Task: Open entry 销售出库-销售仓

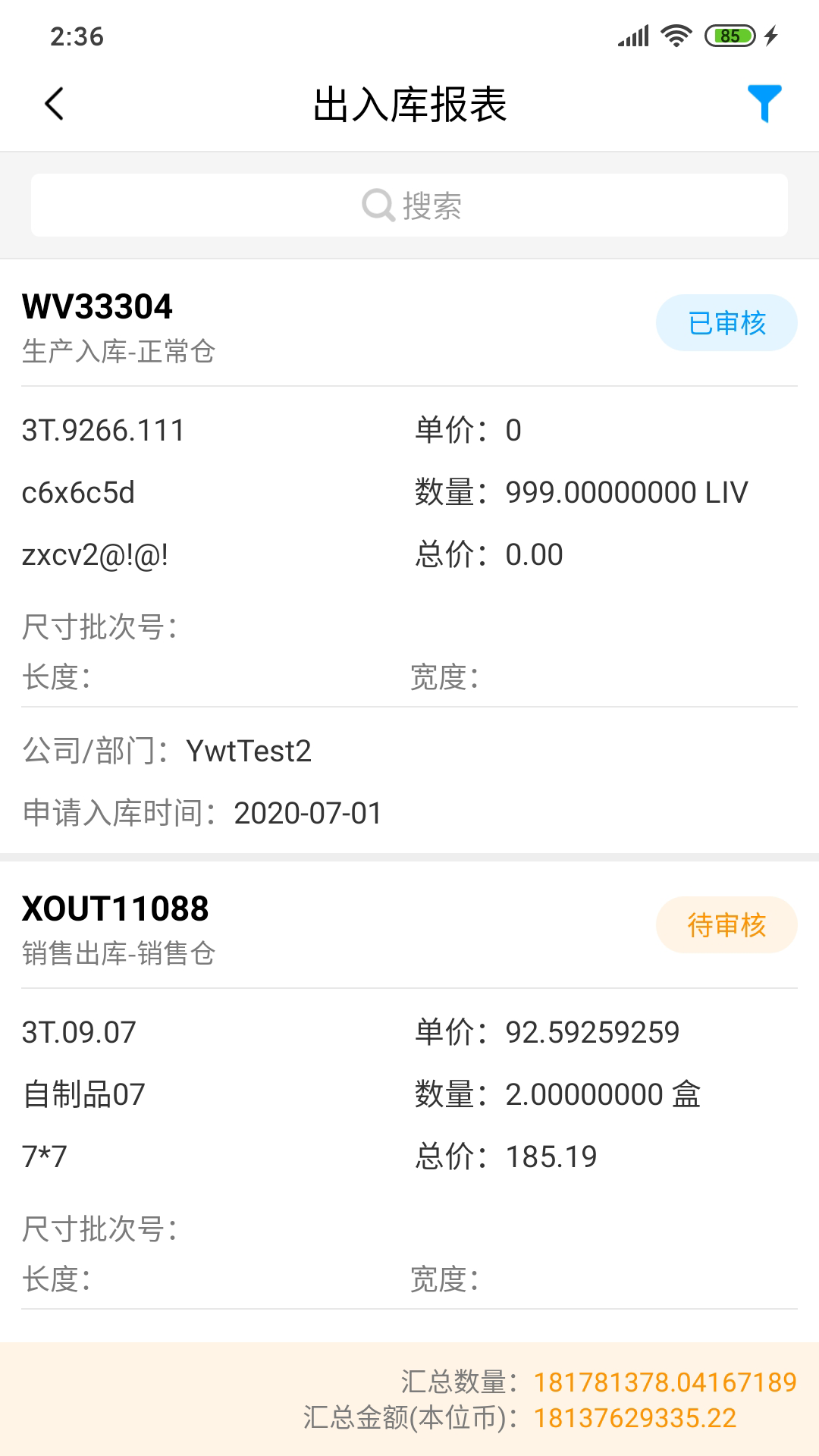Action: 118,955
